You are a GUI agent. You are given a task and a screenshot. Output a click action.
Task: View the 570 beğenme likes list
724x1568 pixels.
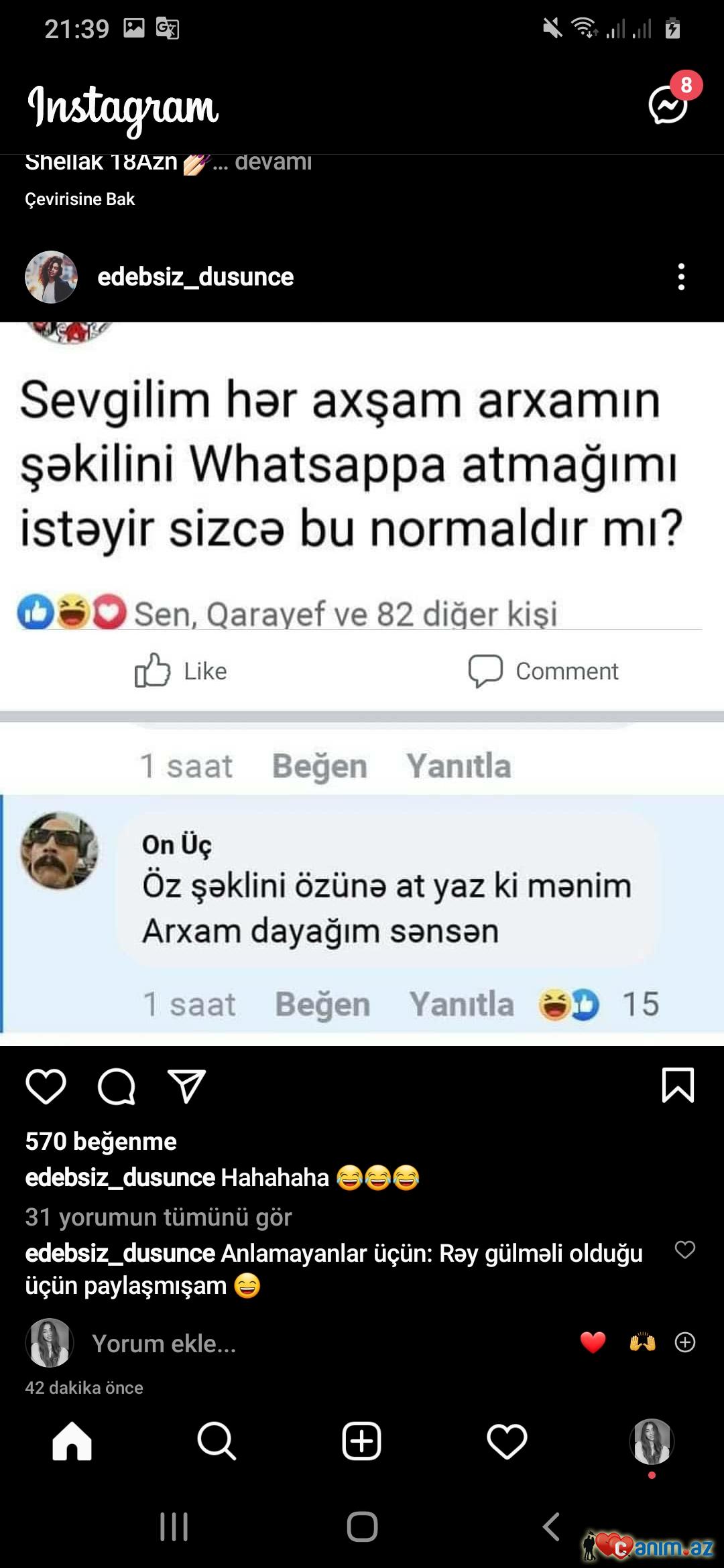click(101, 1141)
